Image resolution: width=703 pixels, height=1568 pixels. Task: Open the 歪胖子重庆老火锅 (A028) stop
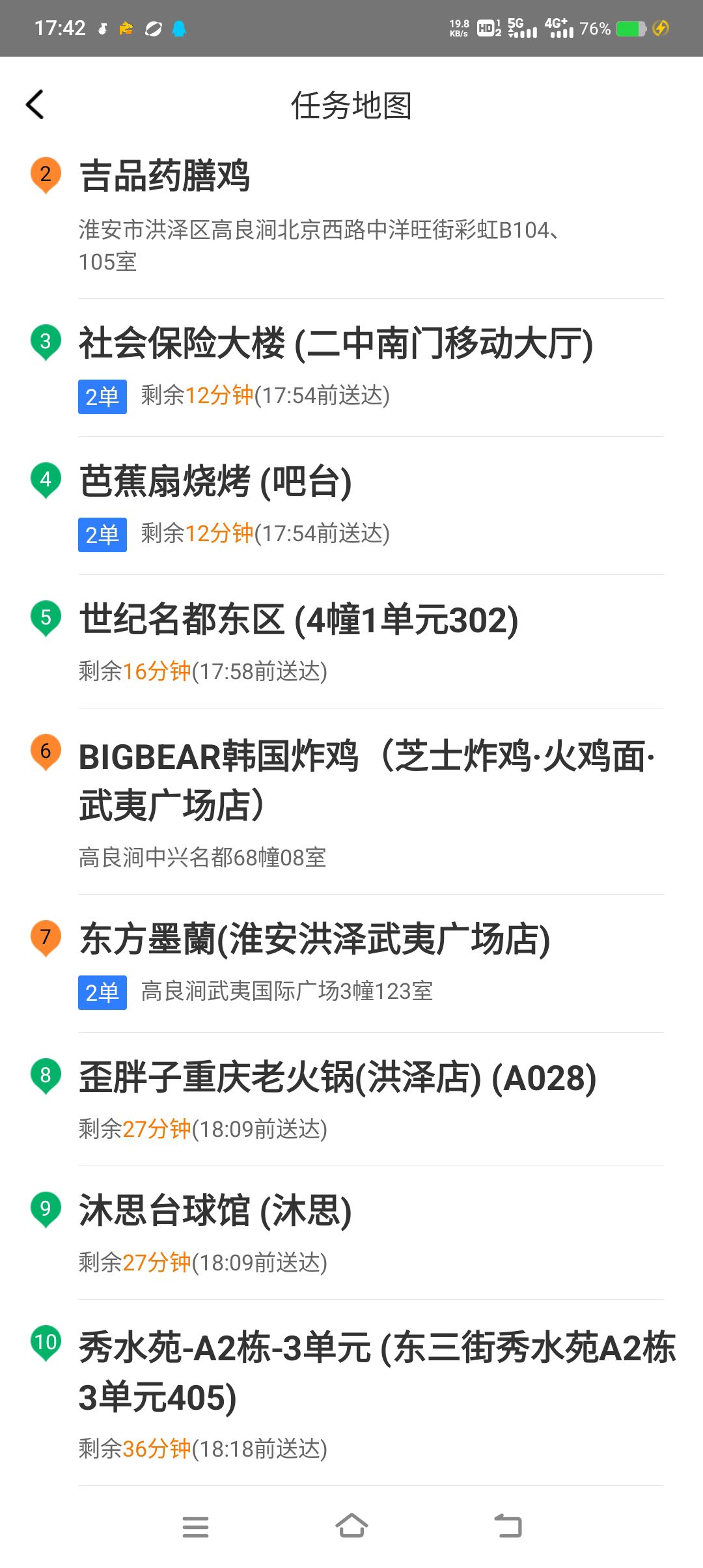tap(351, 1100)
